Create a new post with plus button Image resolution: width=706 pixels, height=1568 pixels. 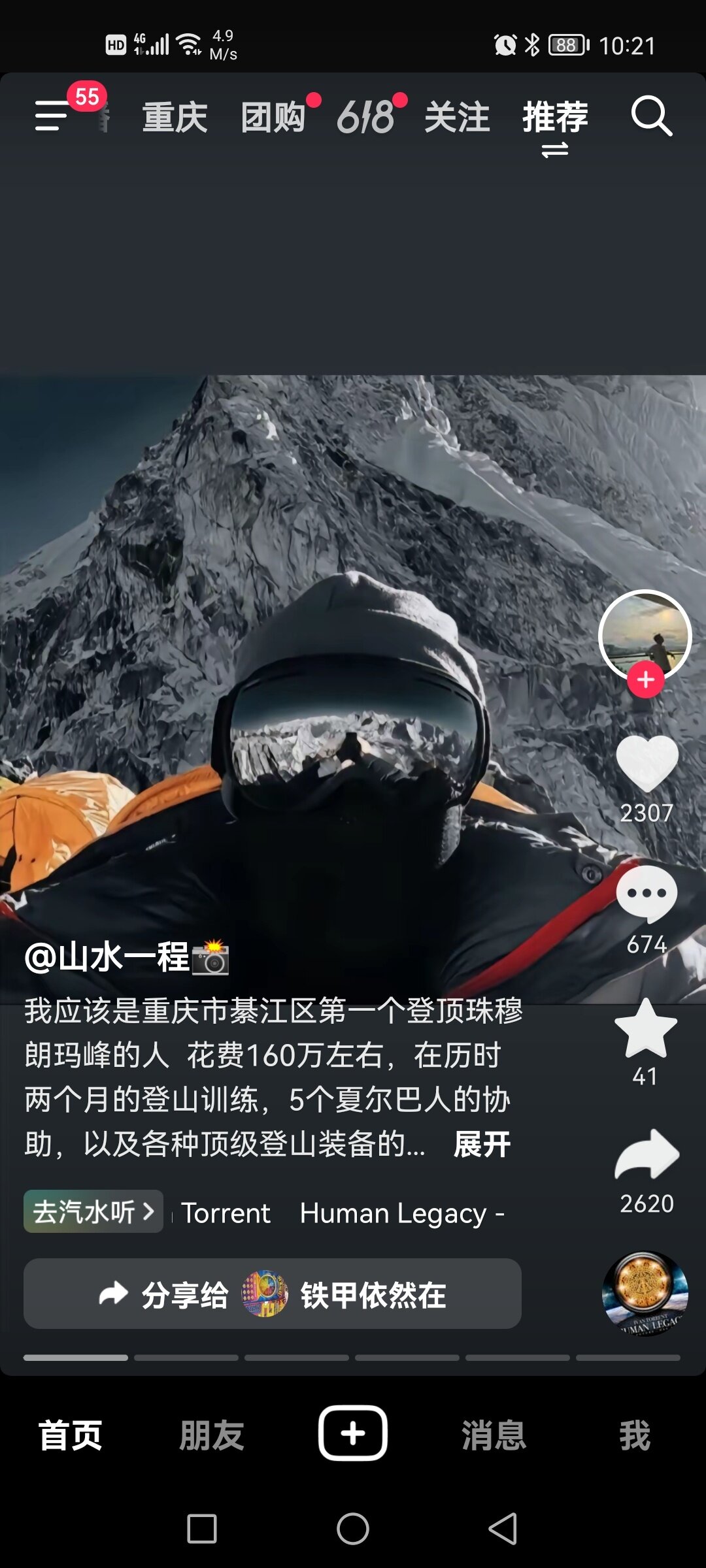[x=353, y=1433]
